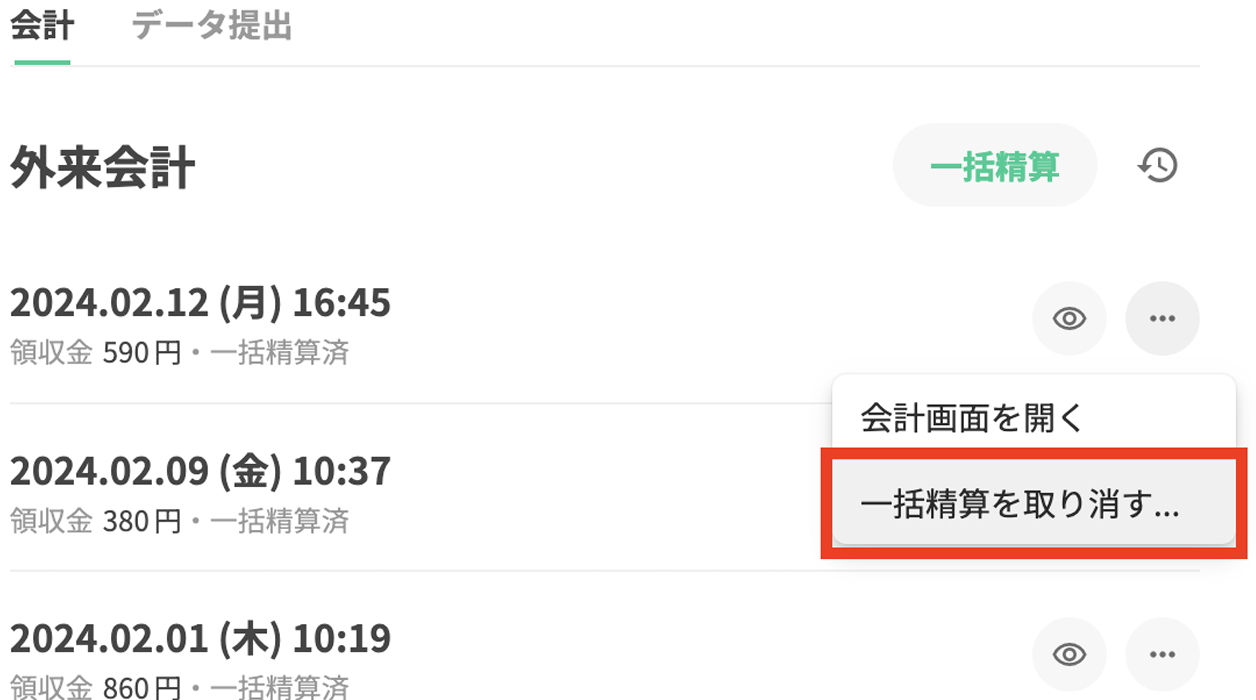This screenshot has width=1256, height=700.
Task: View the 2024.02.01 entry via eye icon
Action: click(1069, 654)
